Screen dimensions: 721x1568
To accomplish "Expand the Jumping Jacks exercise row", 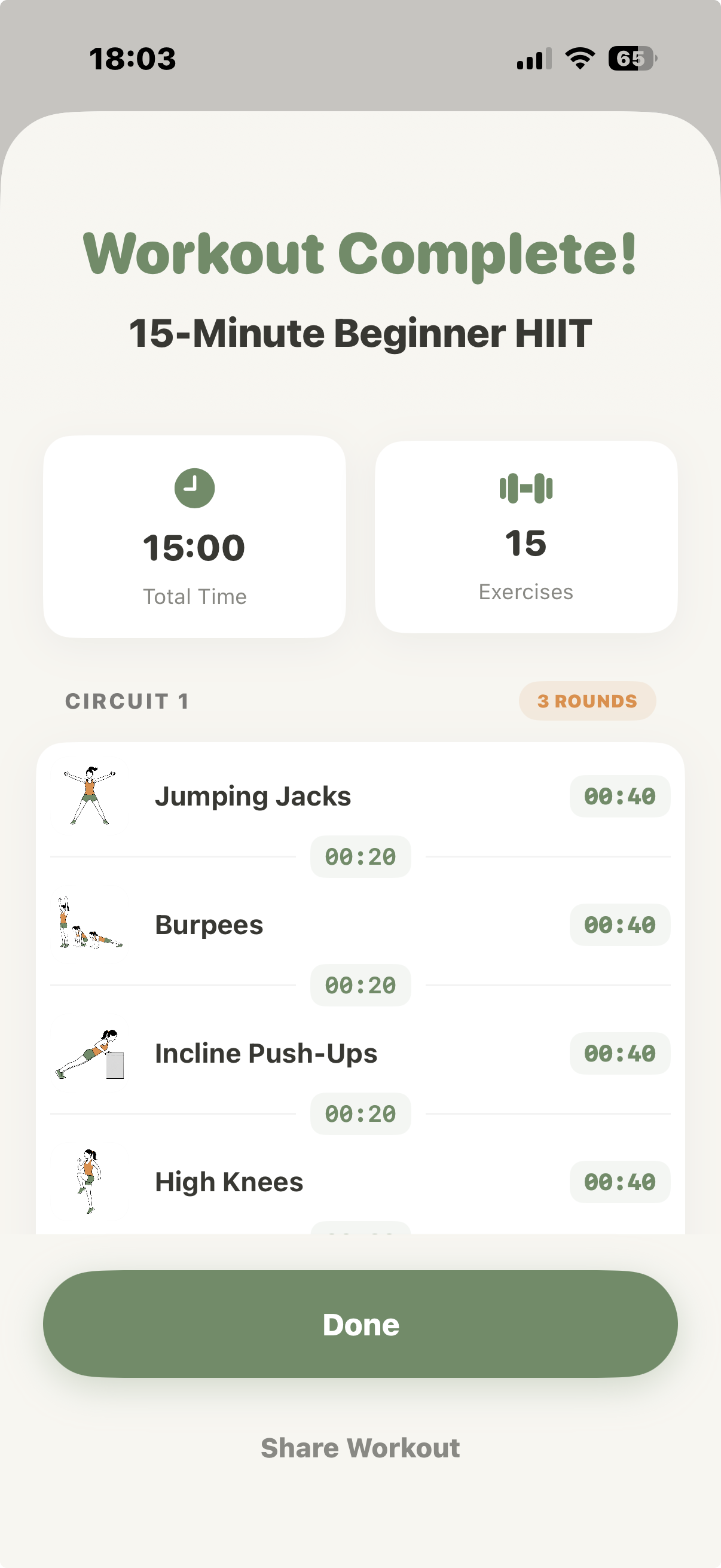I will 304,795.
